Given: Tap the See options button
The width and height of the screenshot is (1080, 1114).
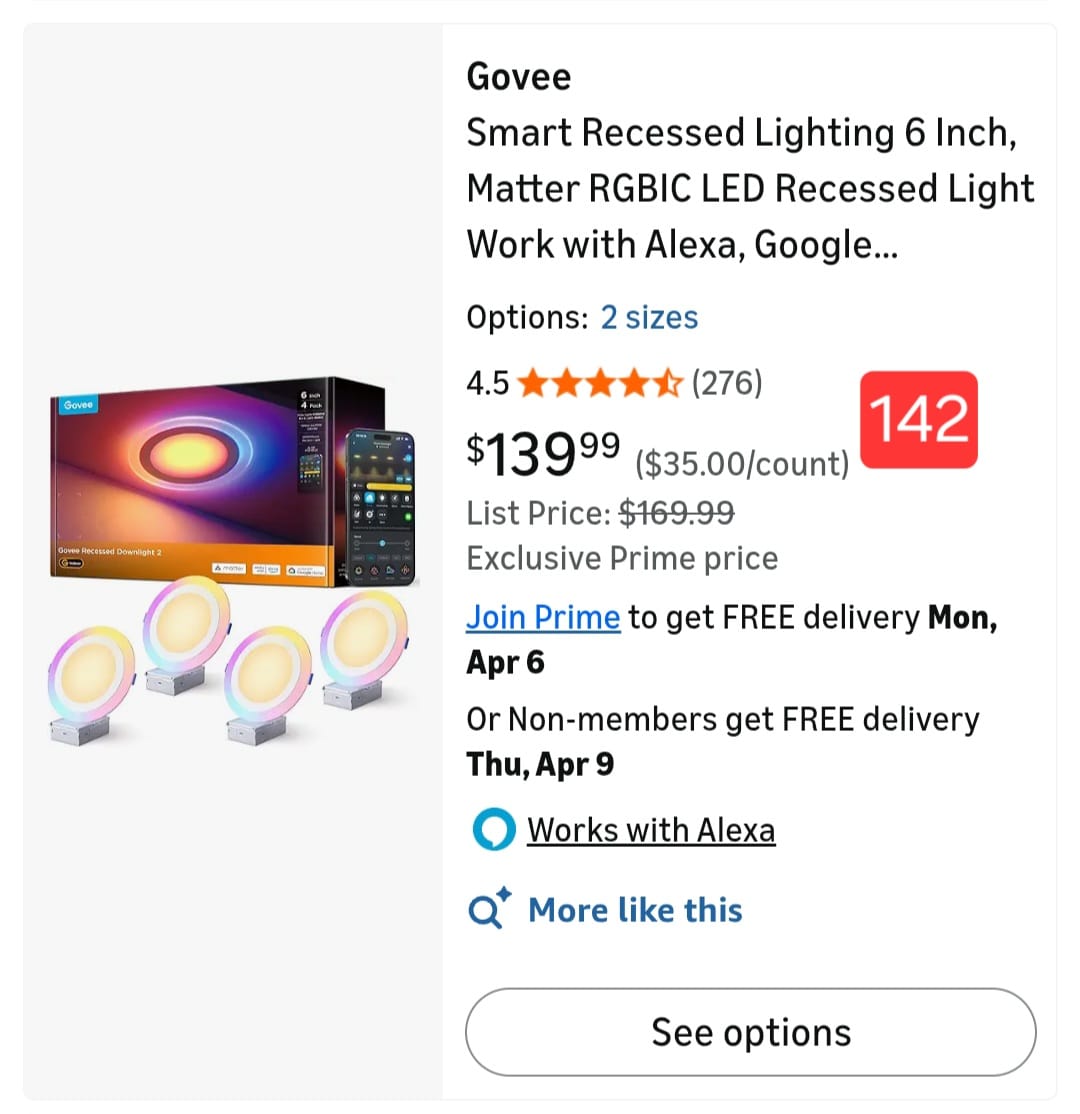Looking at the screenshot, I should click(x=751, y=1032).
